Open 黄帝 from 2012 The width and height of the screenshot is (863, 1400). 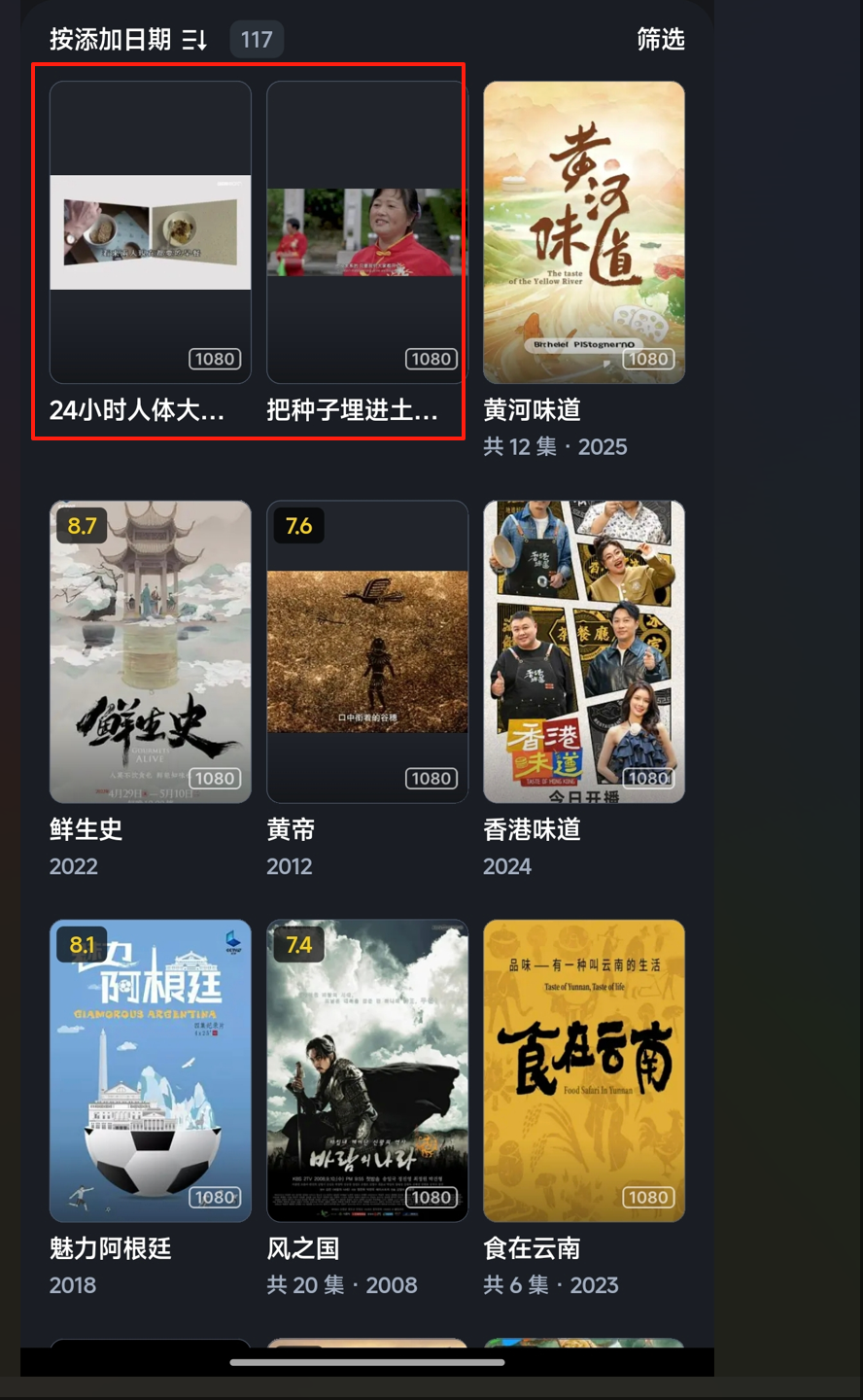(367, 652)
